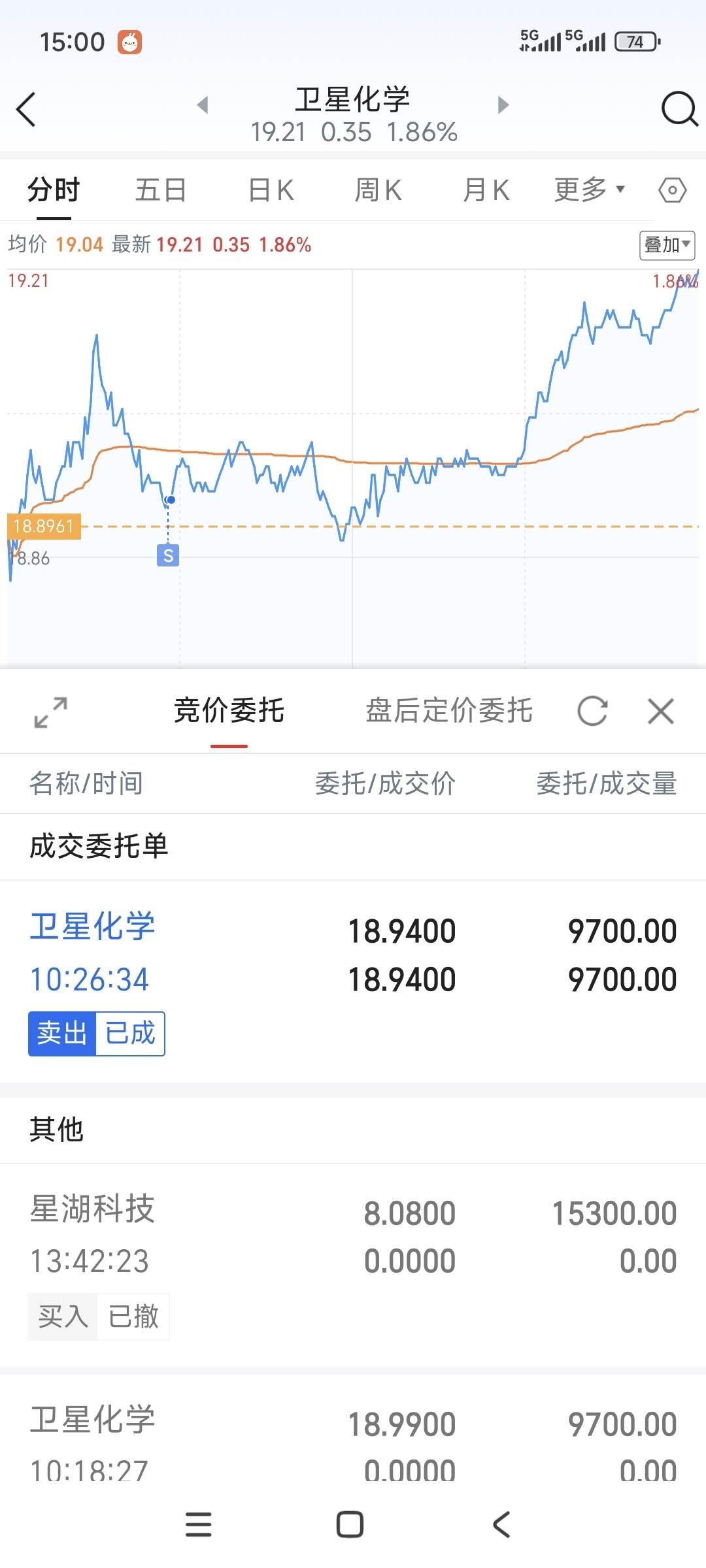Go back using the top-left arrow
This screenshot has height=1568, width=706.
[26, 109]
